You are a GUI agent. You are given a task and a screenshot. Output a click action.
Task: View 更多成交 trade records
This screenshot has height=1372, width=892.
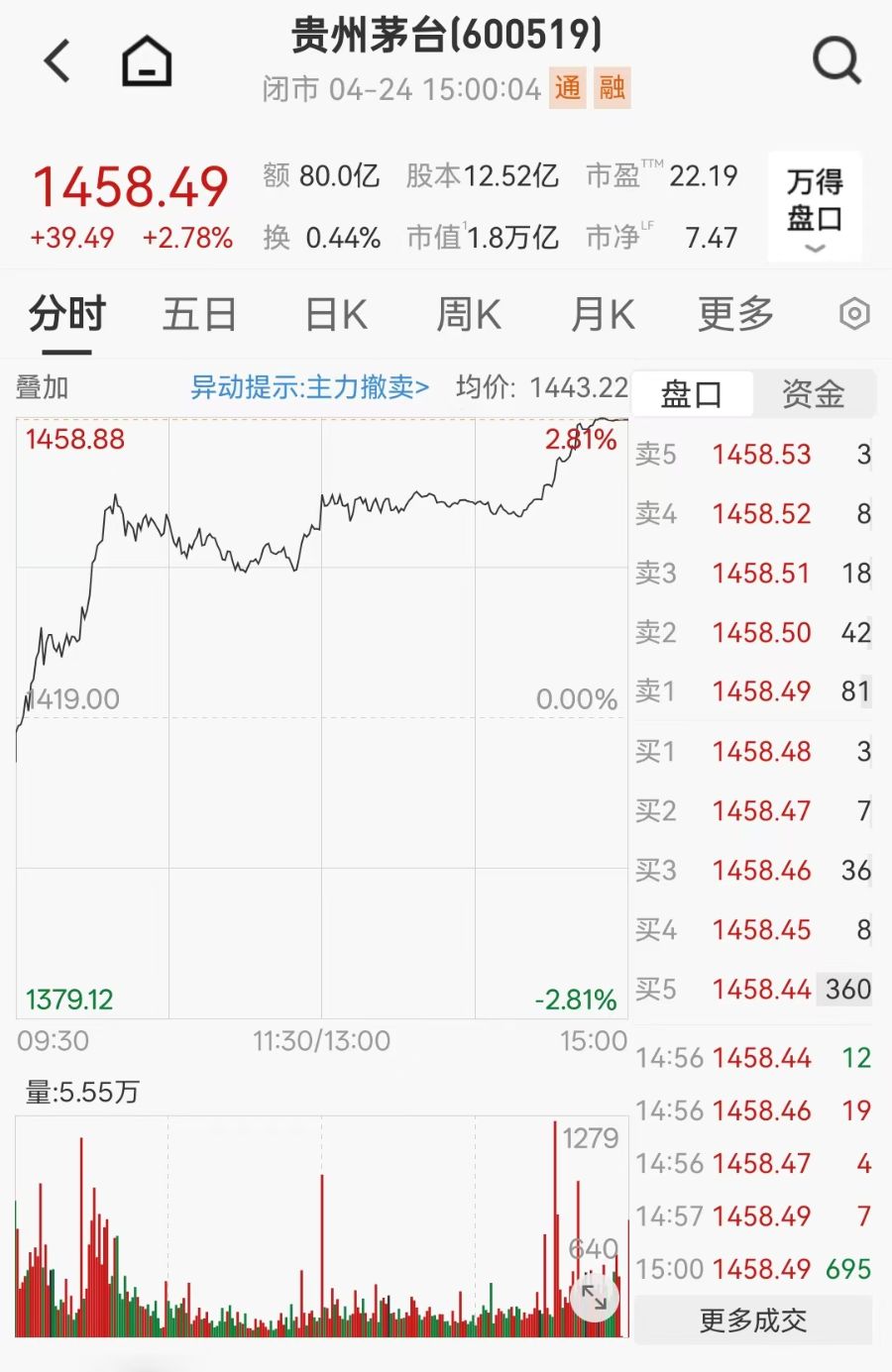pos(753,1320)
